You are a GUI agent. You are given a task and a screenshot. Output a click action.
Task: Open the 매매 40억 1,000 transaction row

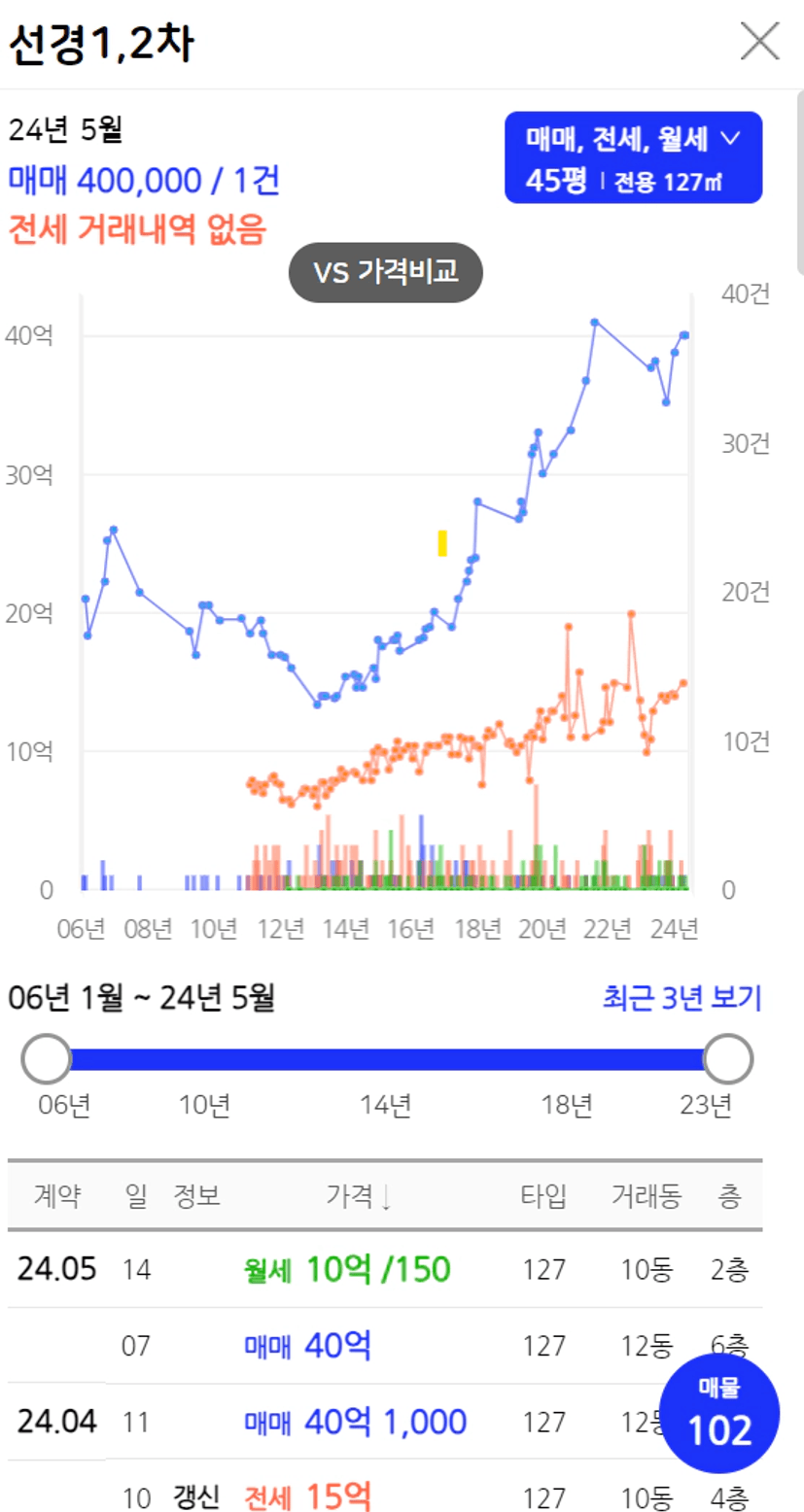coord(385,1422)
